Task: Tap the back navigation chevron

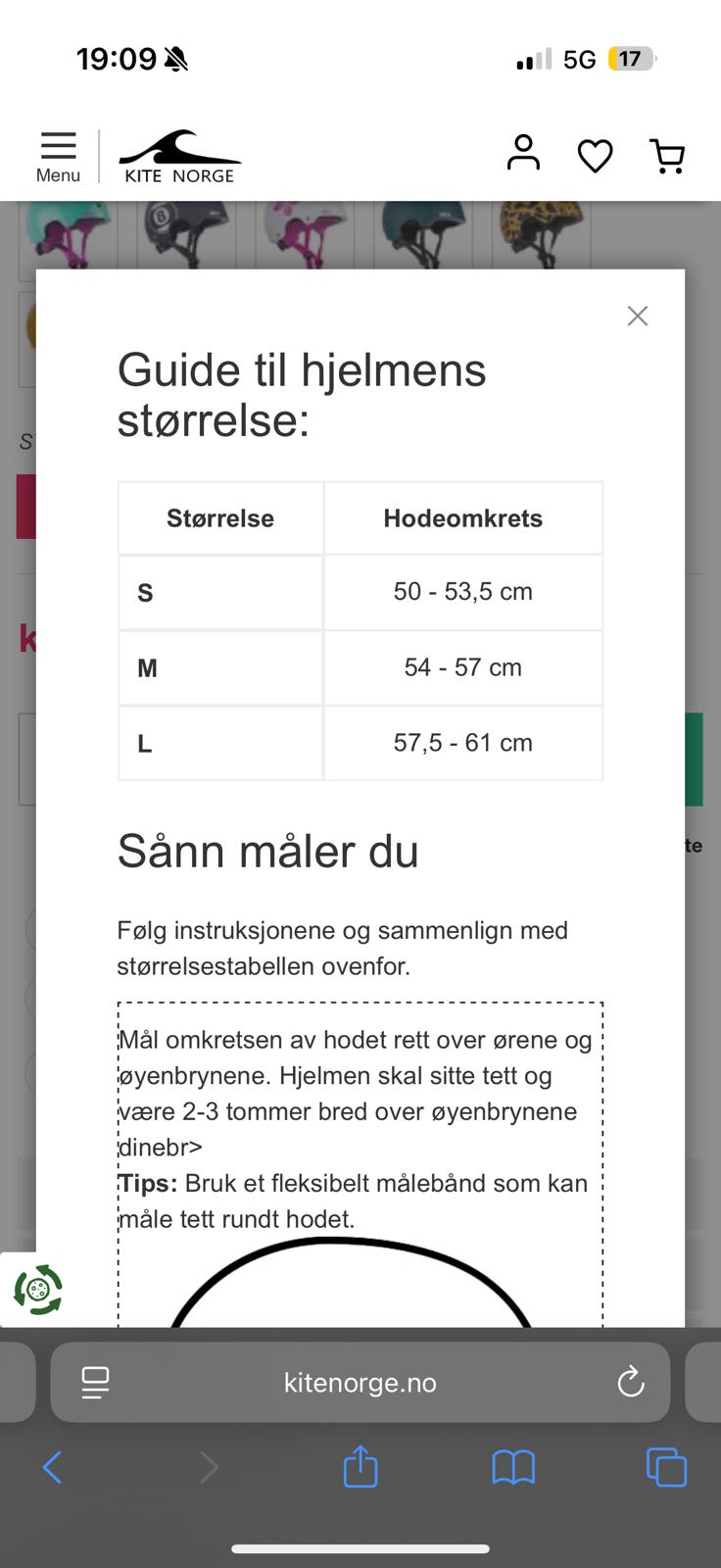Action: (x=52, y=1467)
